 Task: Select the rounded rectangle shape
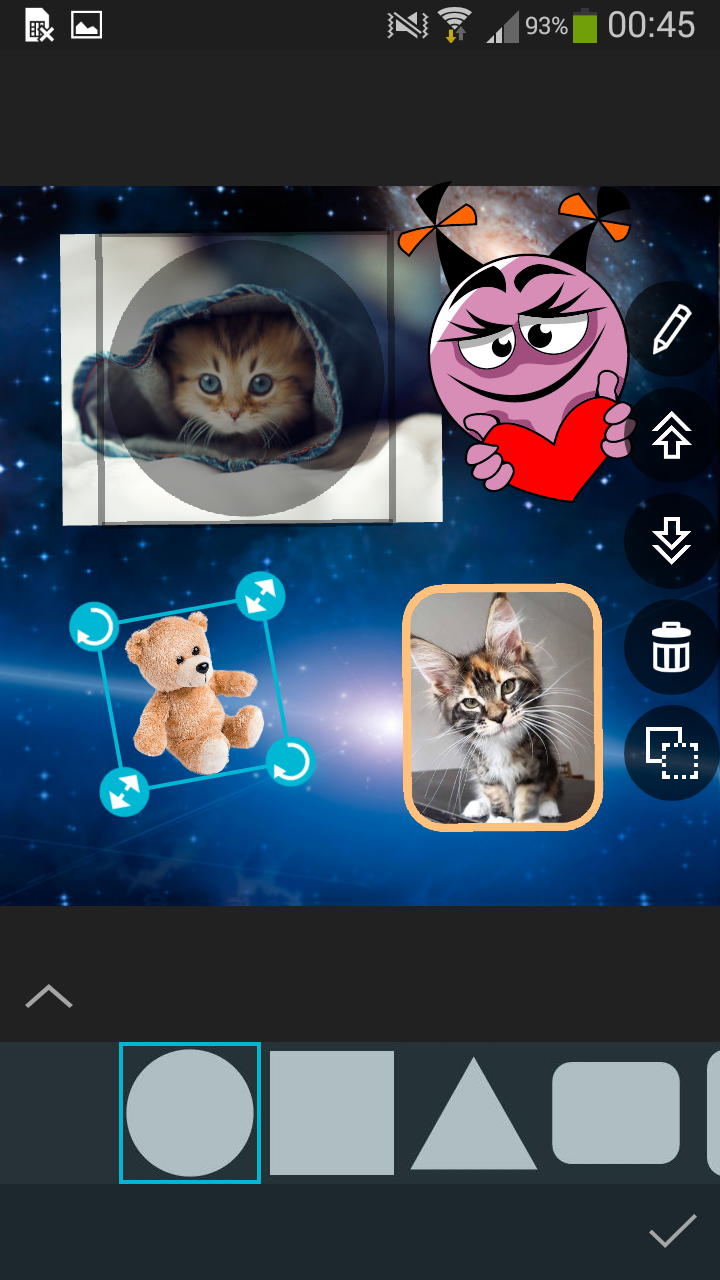tap(616, 1112)
